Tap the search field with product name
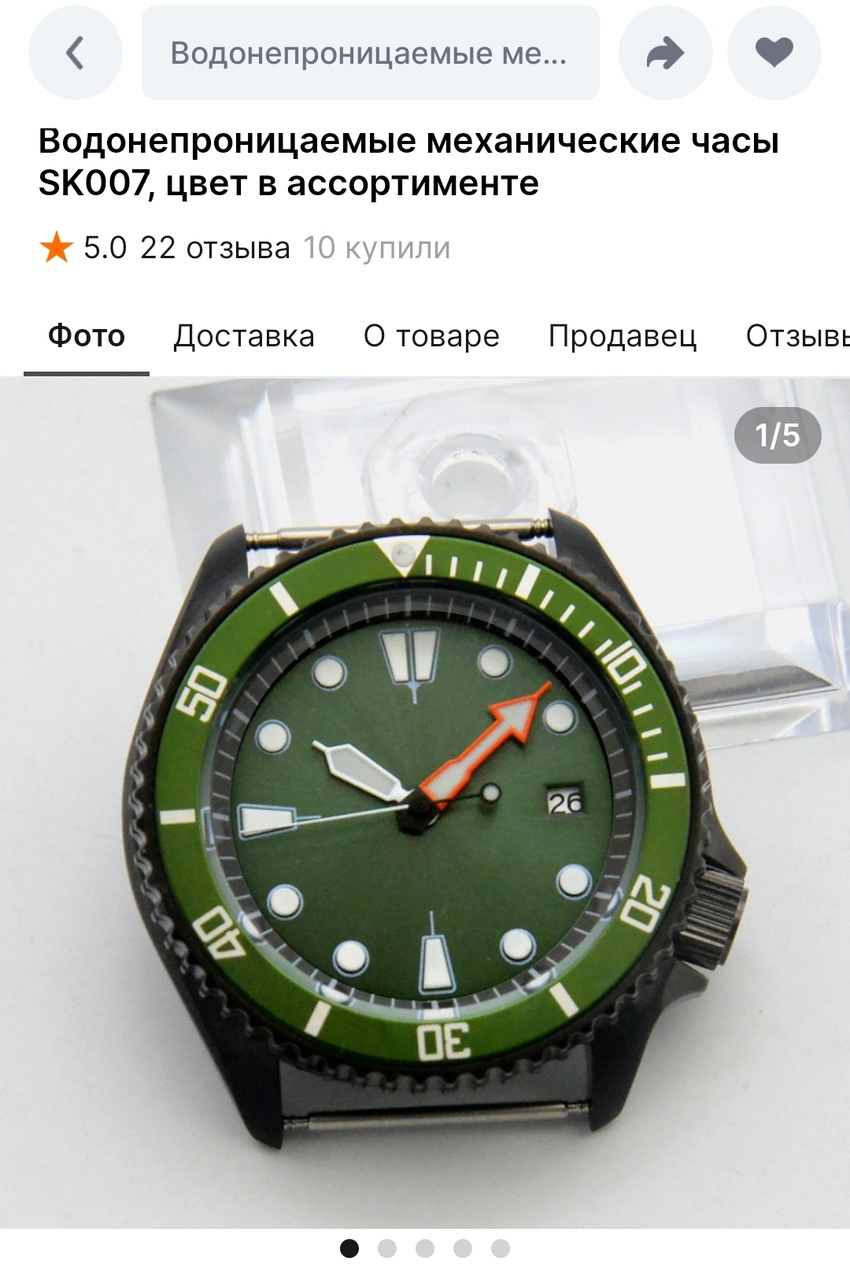The image size is (850, 1280). (x=370, y=53)
